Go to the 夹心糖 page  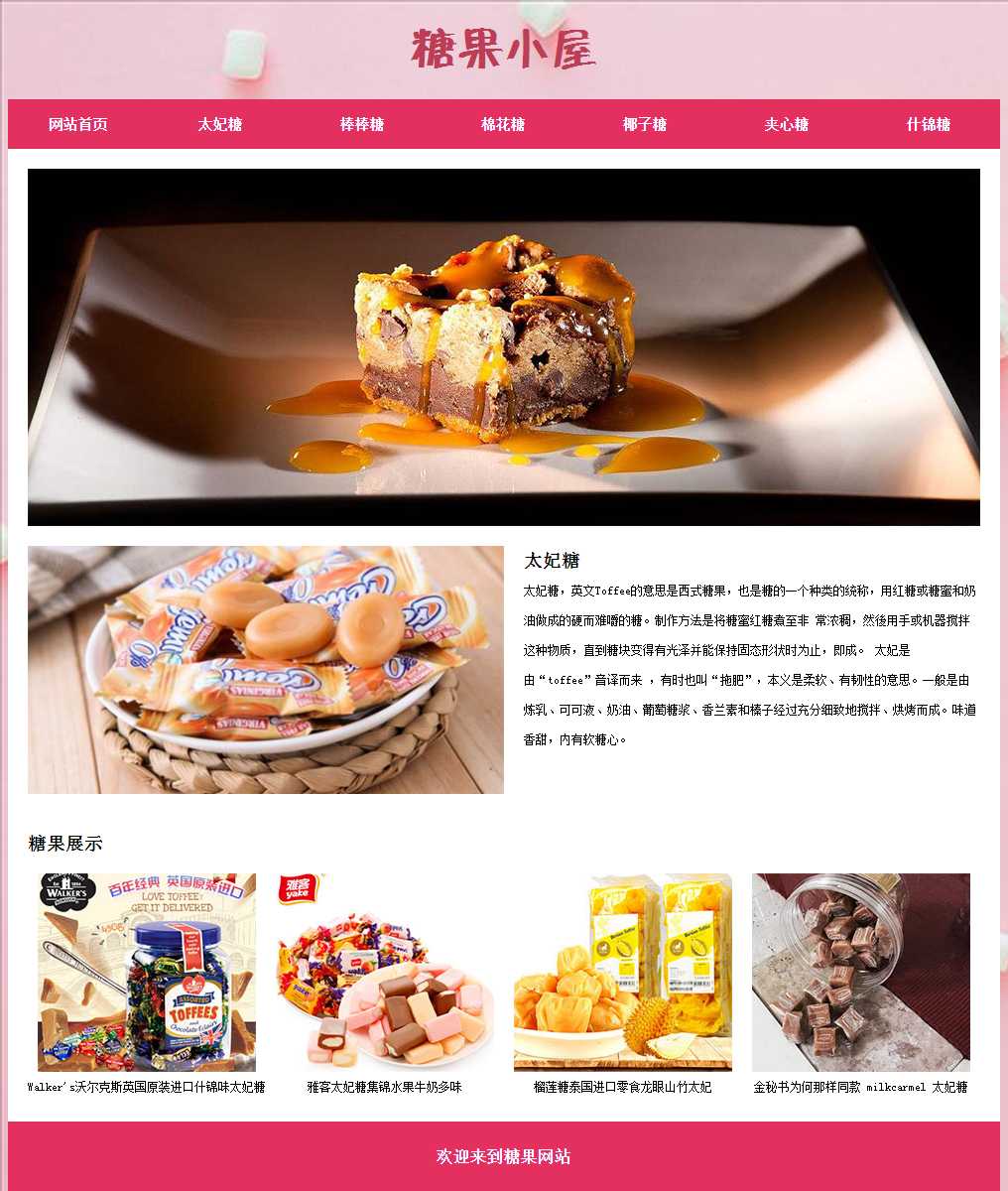tap(787, 124)
